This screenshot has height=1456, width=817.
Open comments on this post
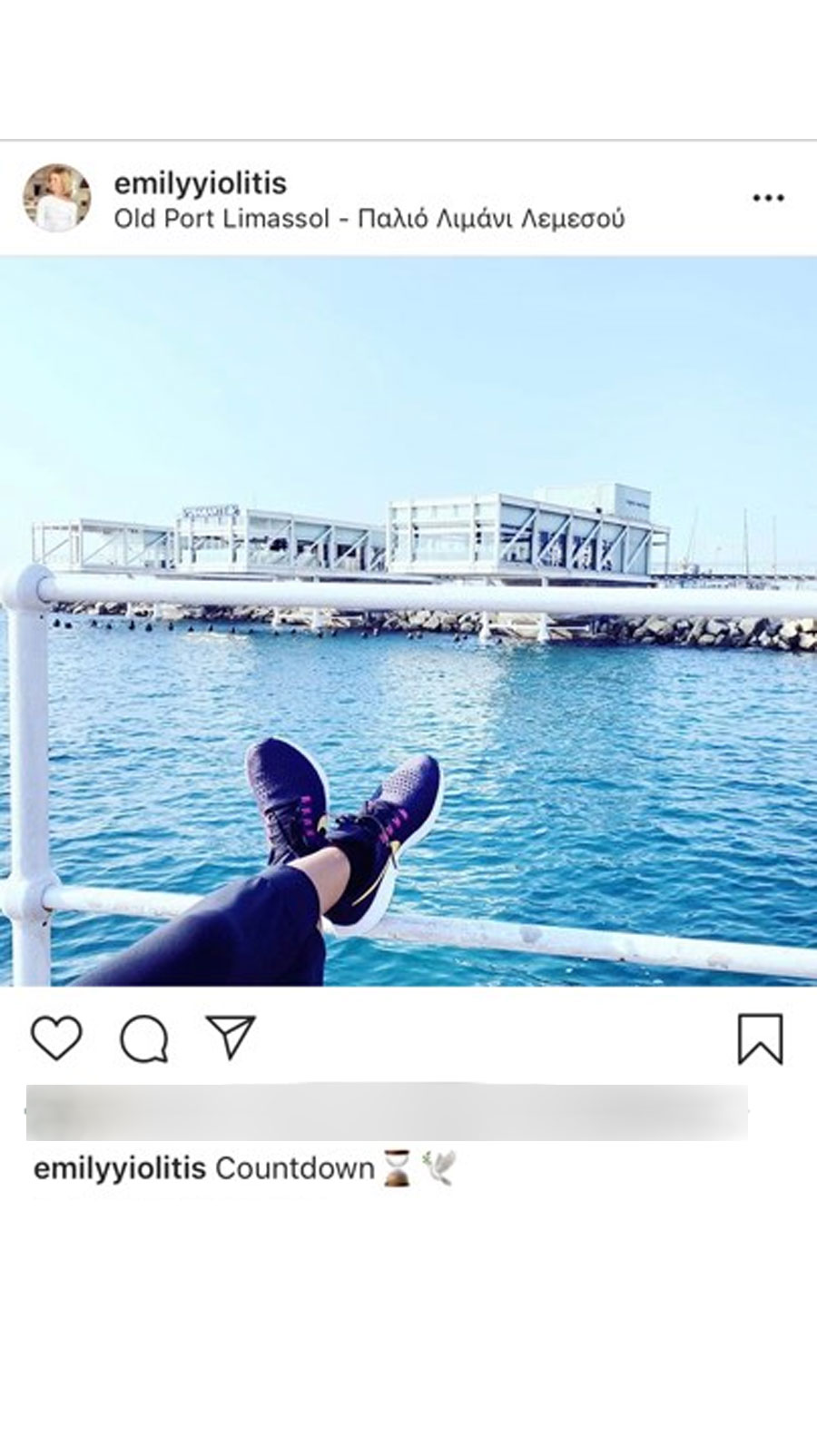pyautogui.click(x=144, y=1038)
